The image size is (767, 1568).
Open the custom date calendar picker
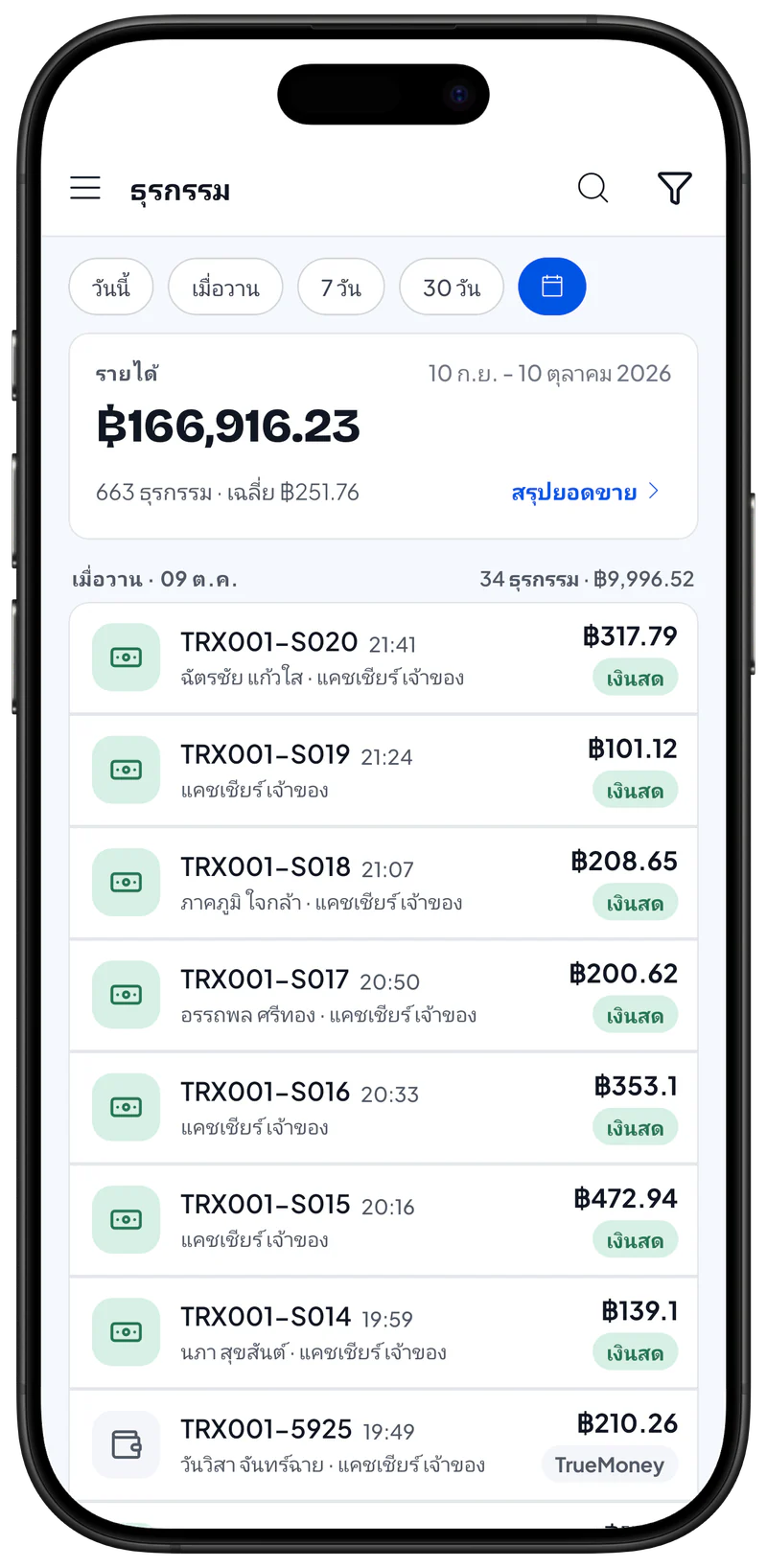tap(552, 287)
